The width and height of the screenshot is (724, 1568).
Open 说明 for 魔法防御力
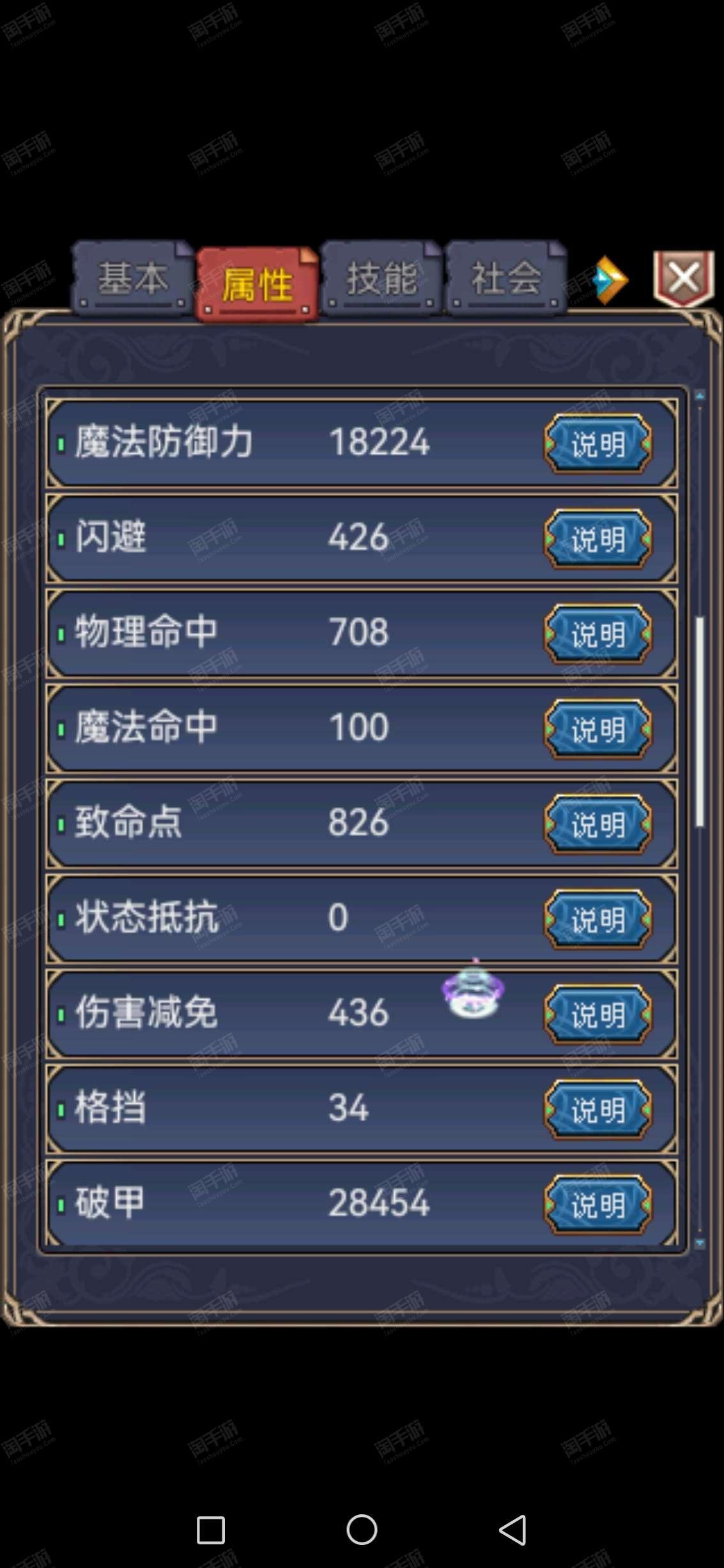597,444
